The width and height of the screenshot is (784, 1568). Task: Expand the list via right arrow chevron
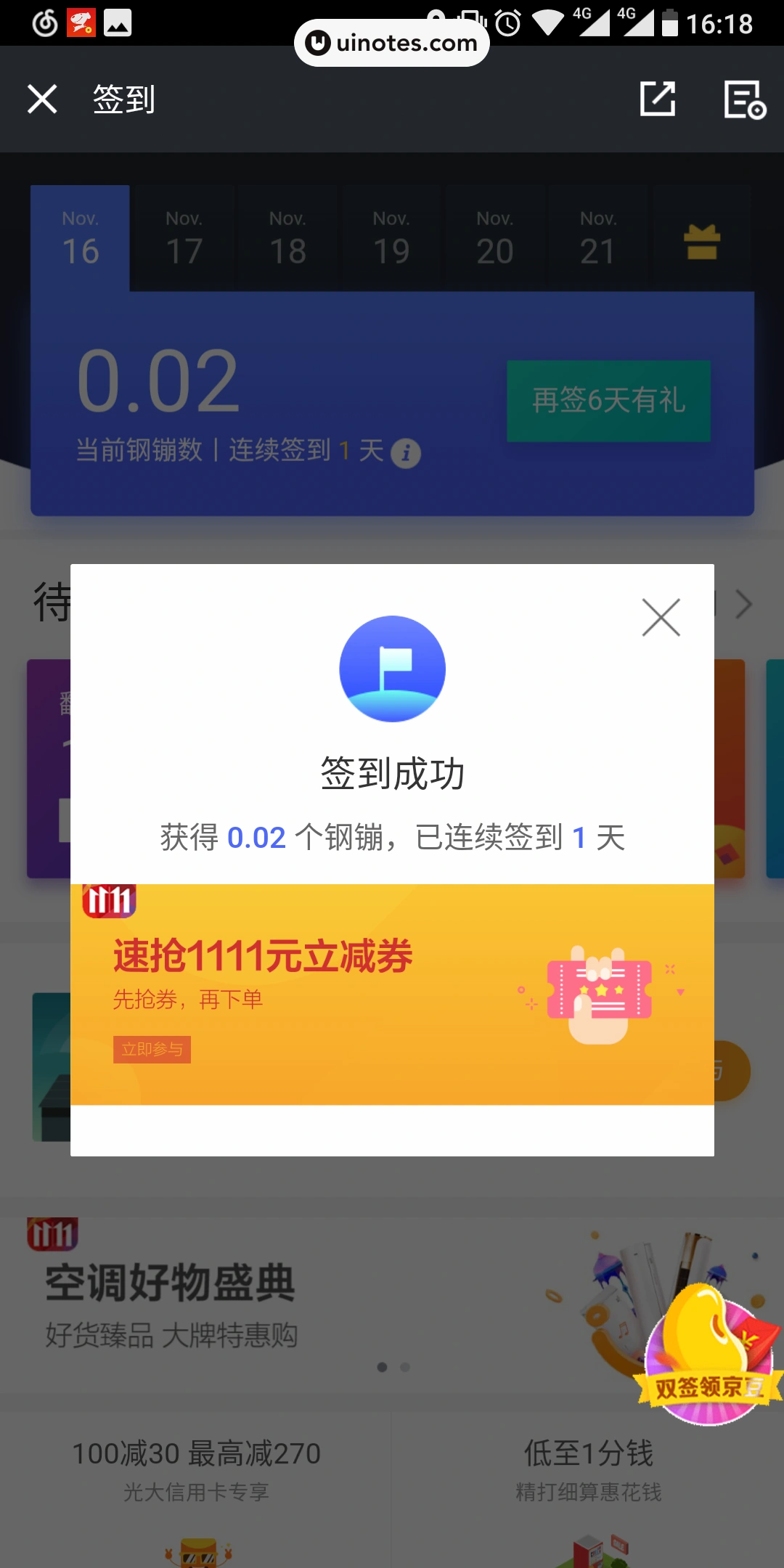tap(745, 603)
